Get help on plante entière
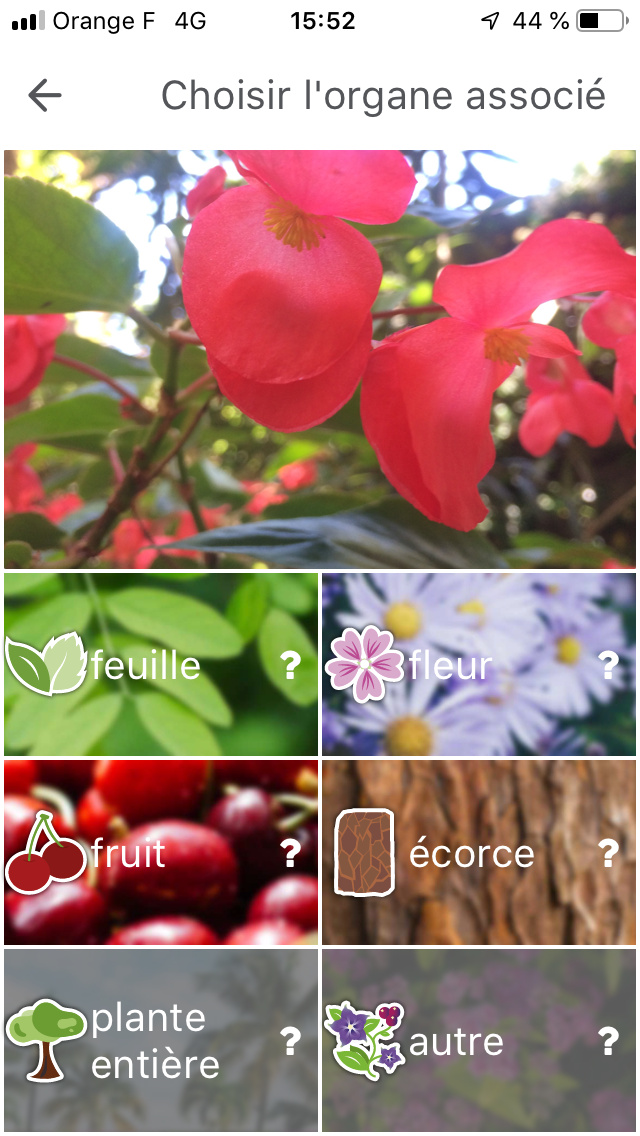640x1136 pixels. [290, 1041]
